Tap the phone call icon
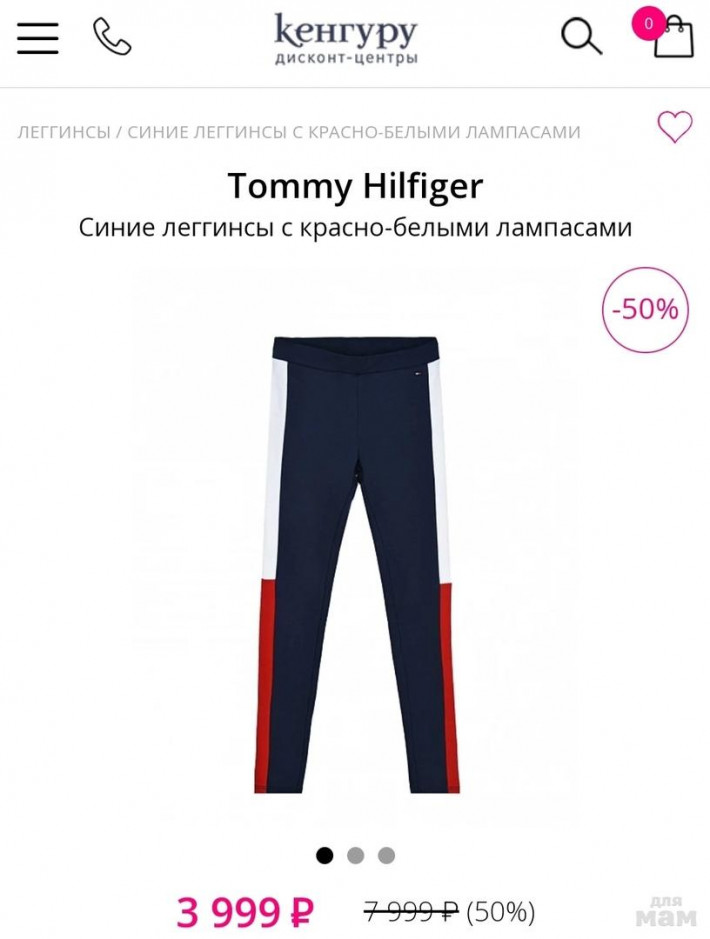The image size is (710, 939). tap(112, 37)
